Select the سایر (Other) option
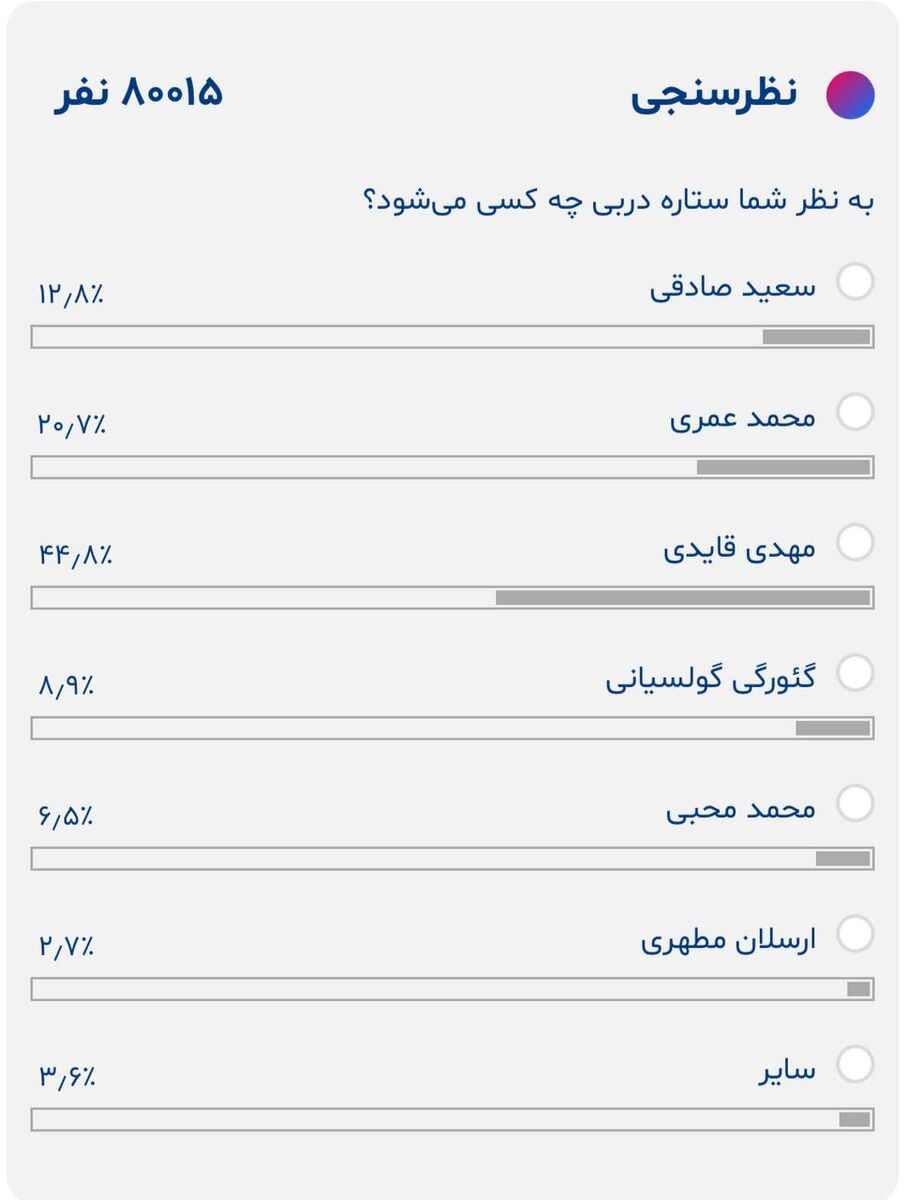908x1200 pixels. tap(856, 1063)
